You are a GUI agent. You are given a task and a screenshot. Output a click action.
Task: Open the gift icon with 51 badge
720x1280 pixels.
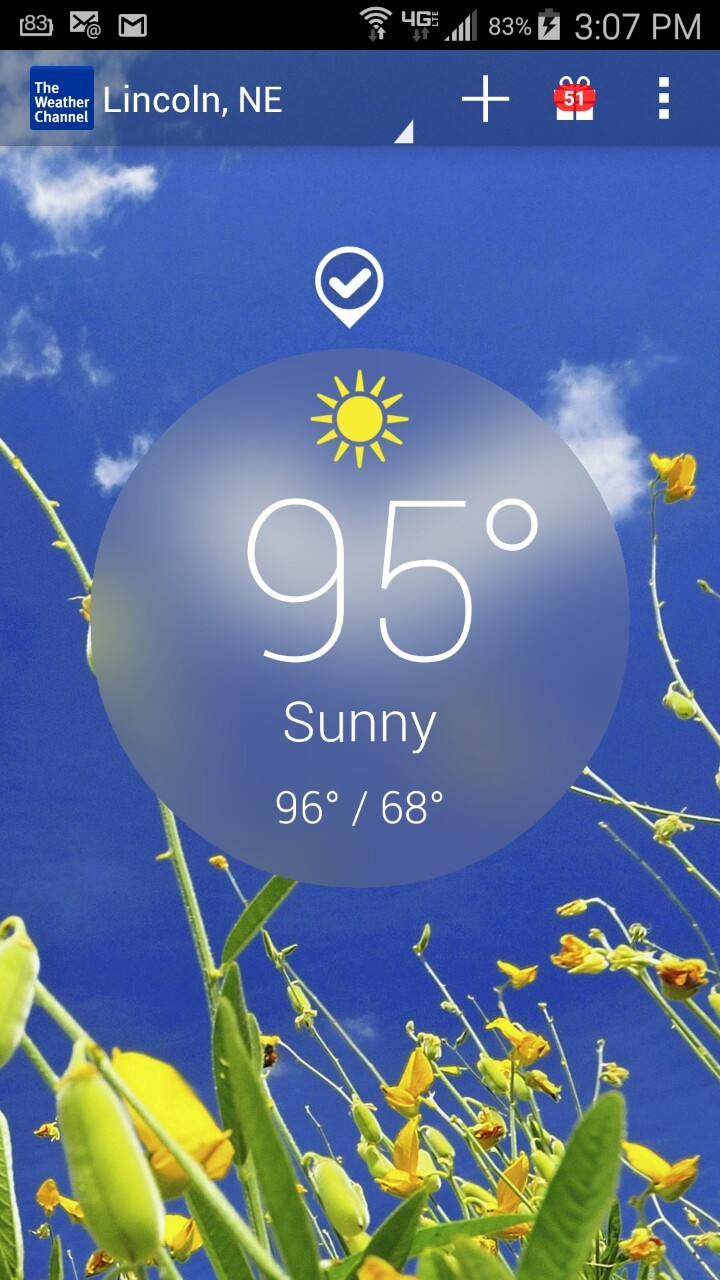coord(574,99)
